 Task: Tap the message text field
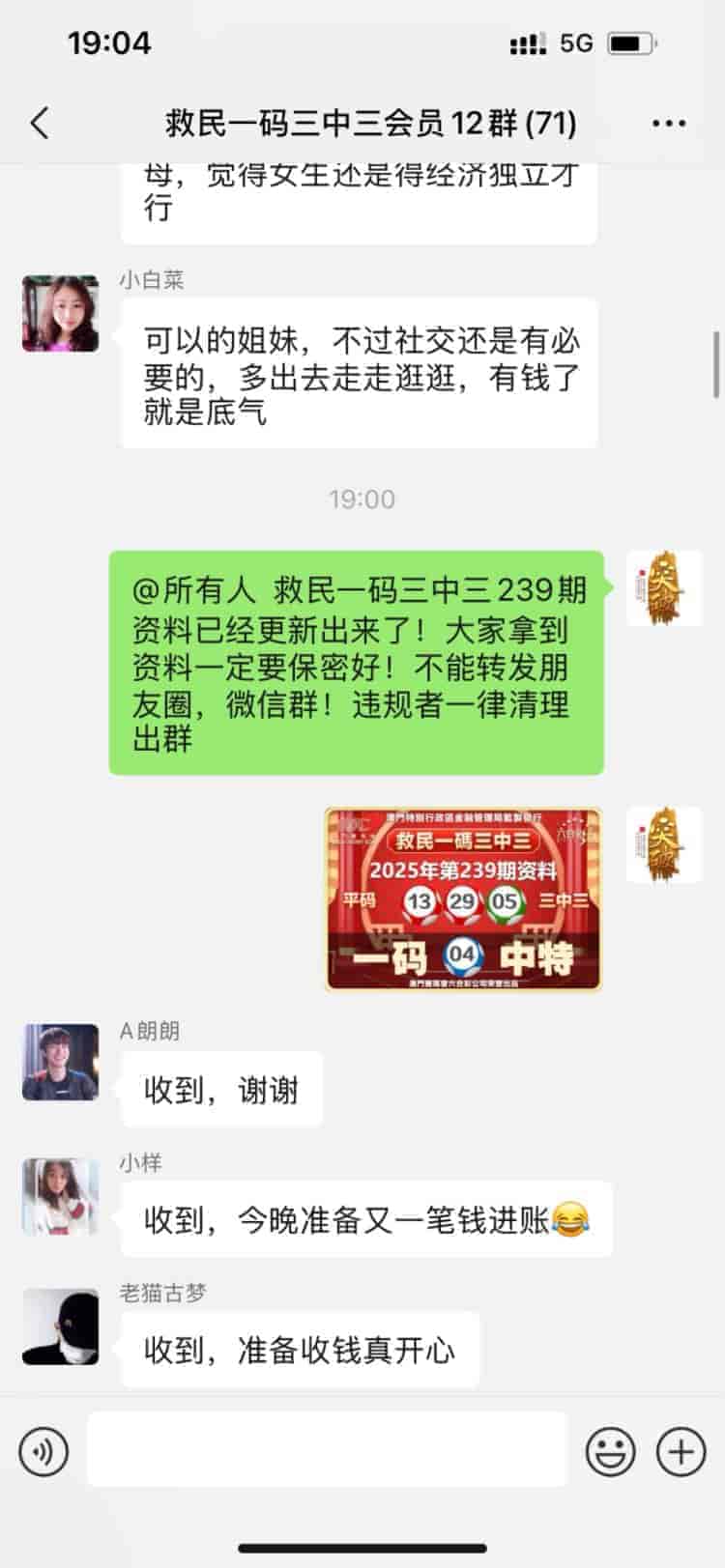(x=327, y=1449)
